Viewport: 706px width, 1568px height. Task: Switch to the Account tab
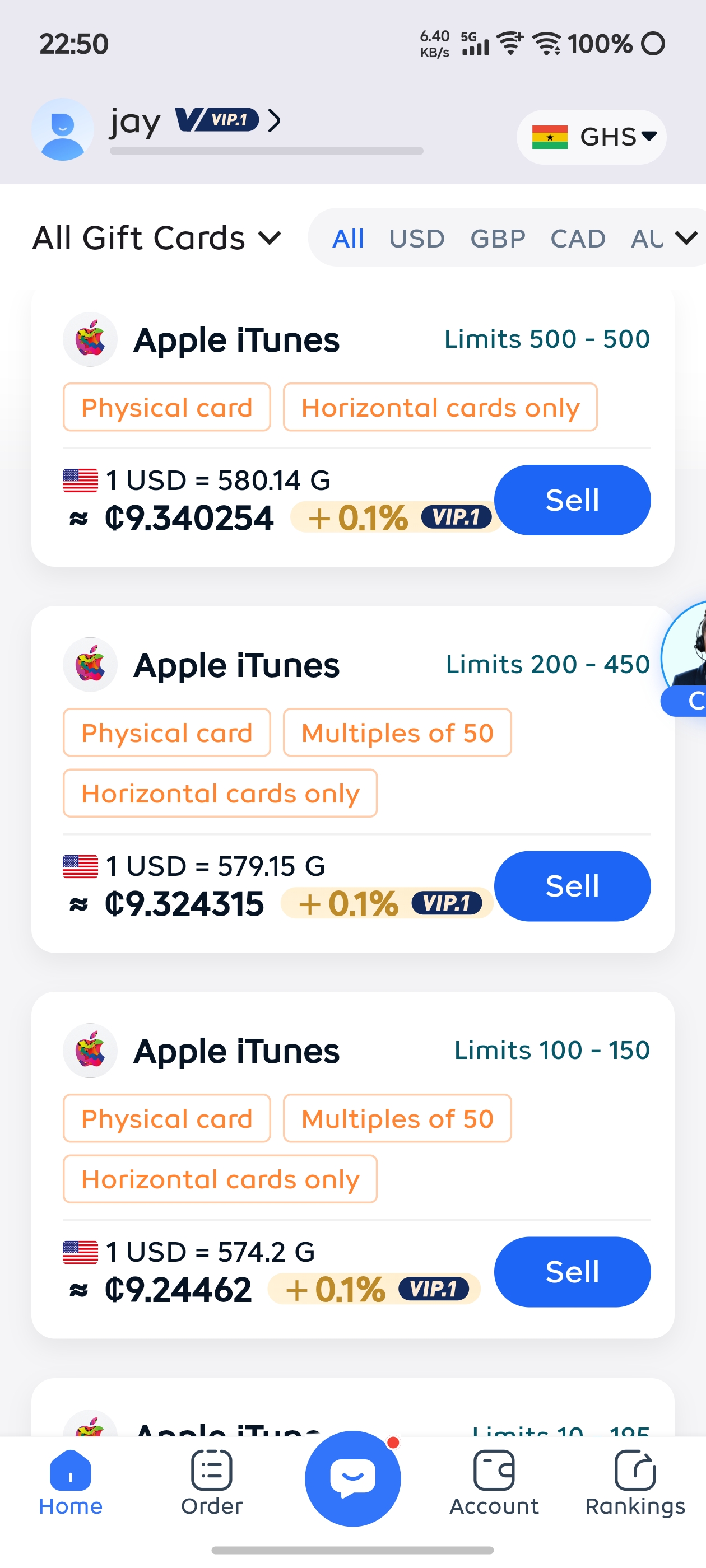tap(494, 1483)
